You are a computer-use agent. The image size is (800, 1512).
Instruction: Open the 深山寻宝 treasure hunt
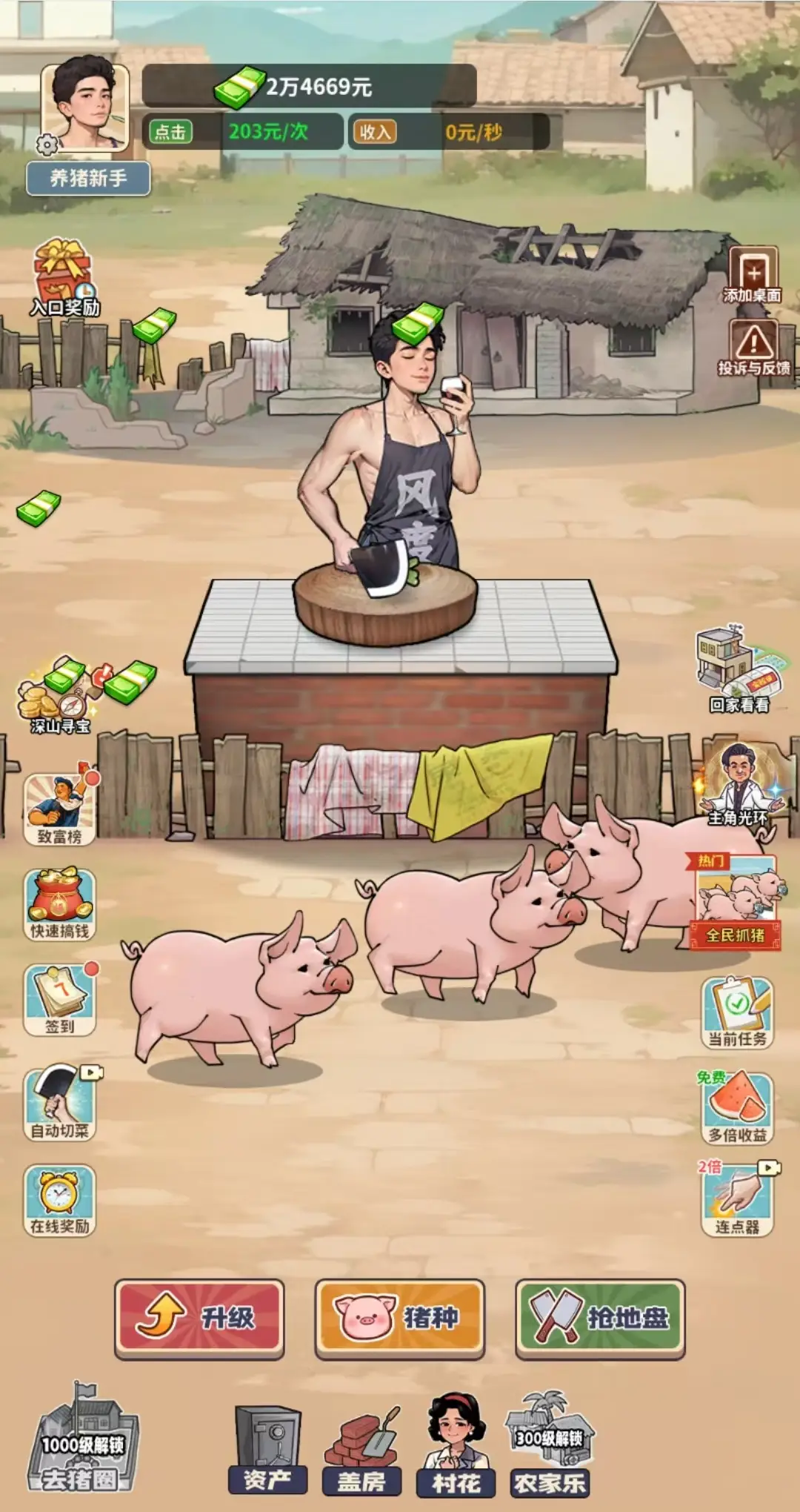[61, 697]
